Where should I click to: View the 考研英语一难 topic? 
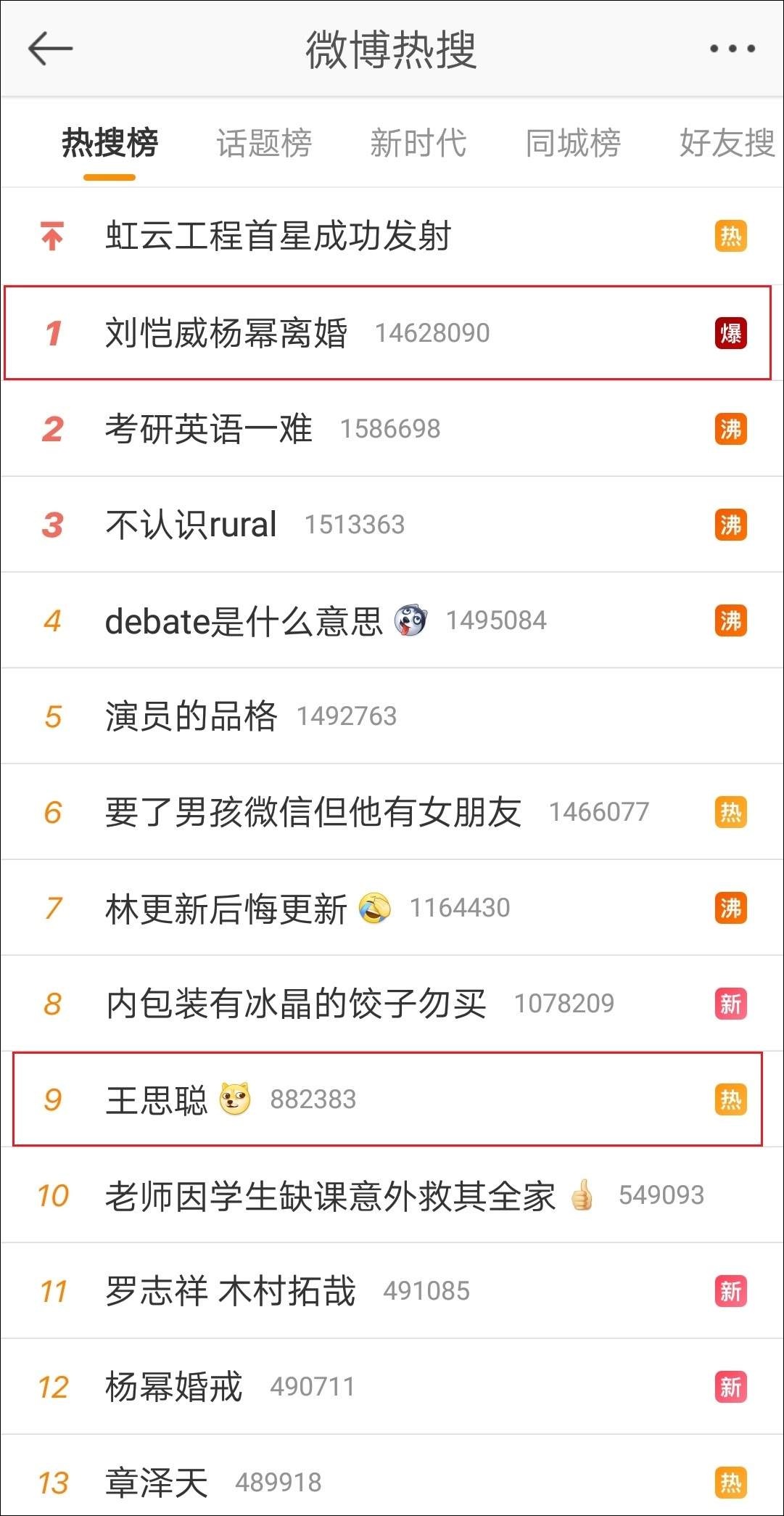tap(209, 429)
